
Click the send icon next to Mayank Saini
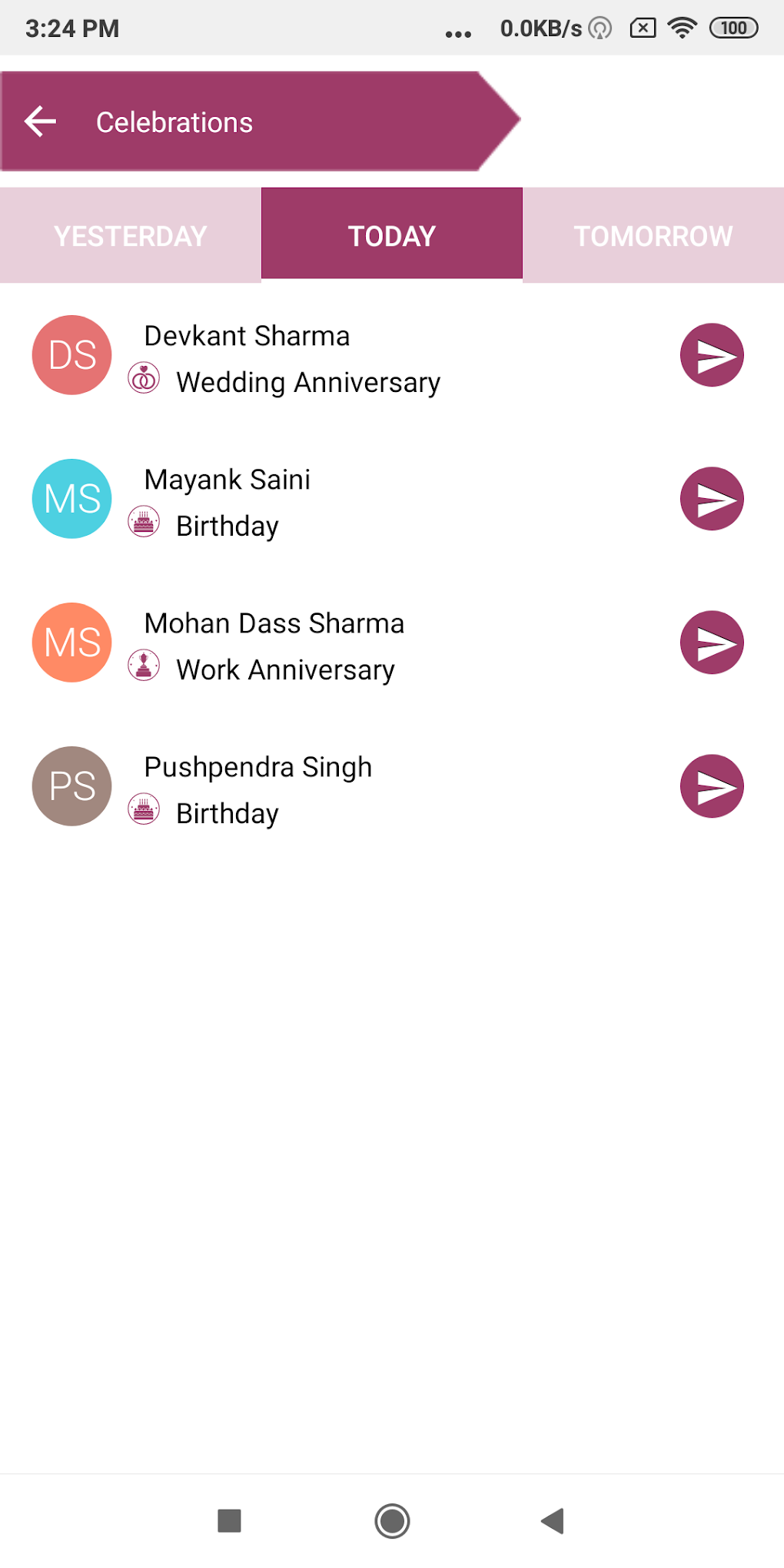click(x=711, y=498)
